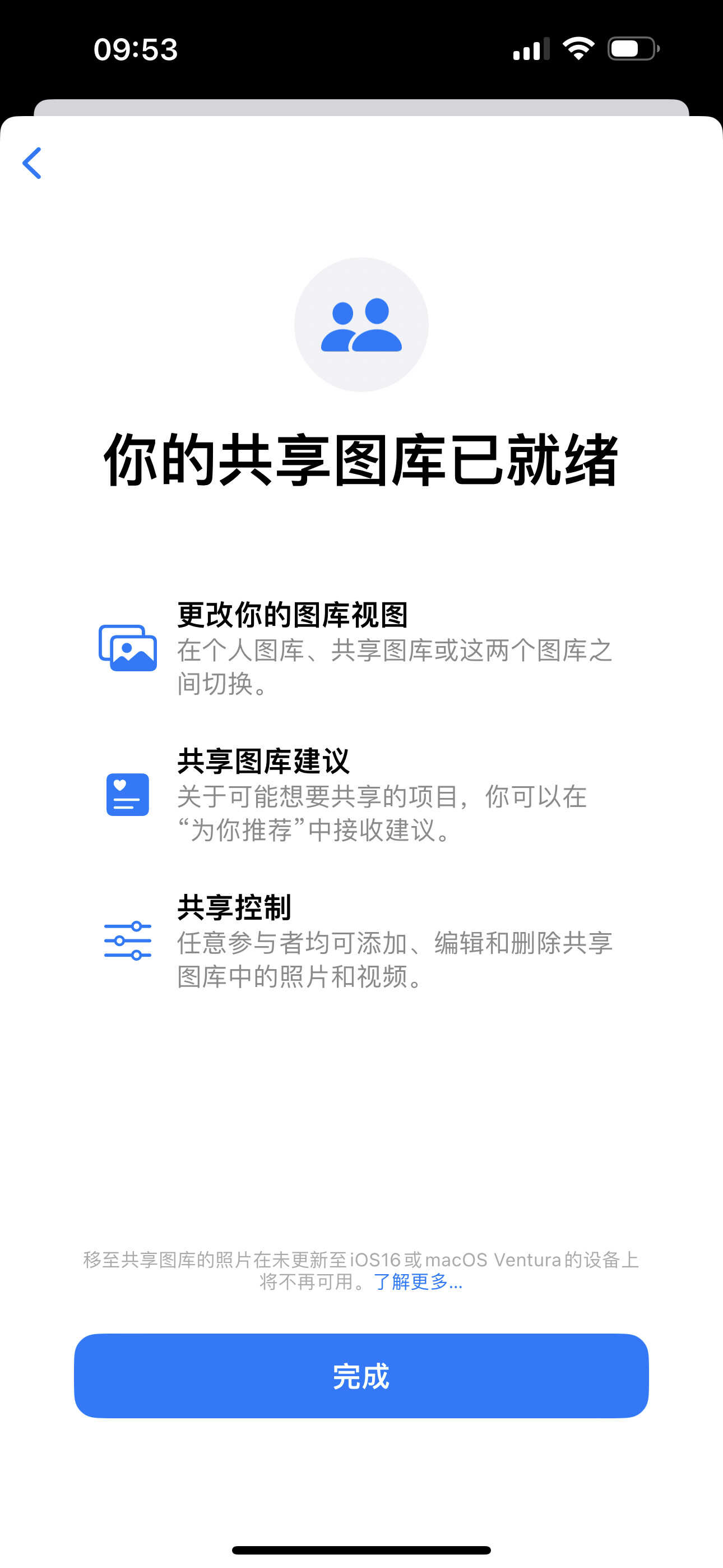Tap 完成 to finish setup
Viewport: 723px width, 1568px height.
click(x=361, y=1376)
